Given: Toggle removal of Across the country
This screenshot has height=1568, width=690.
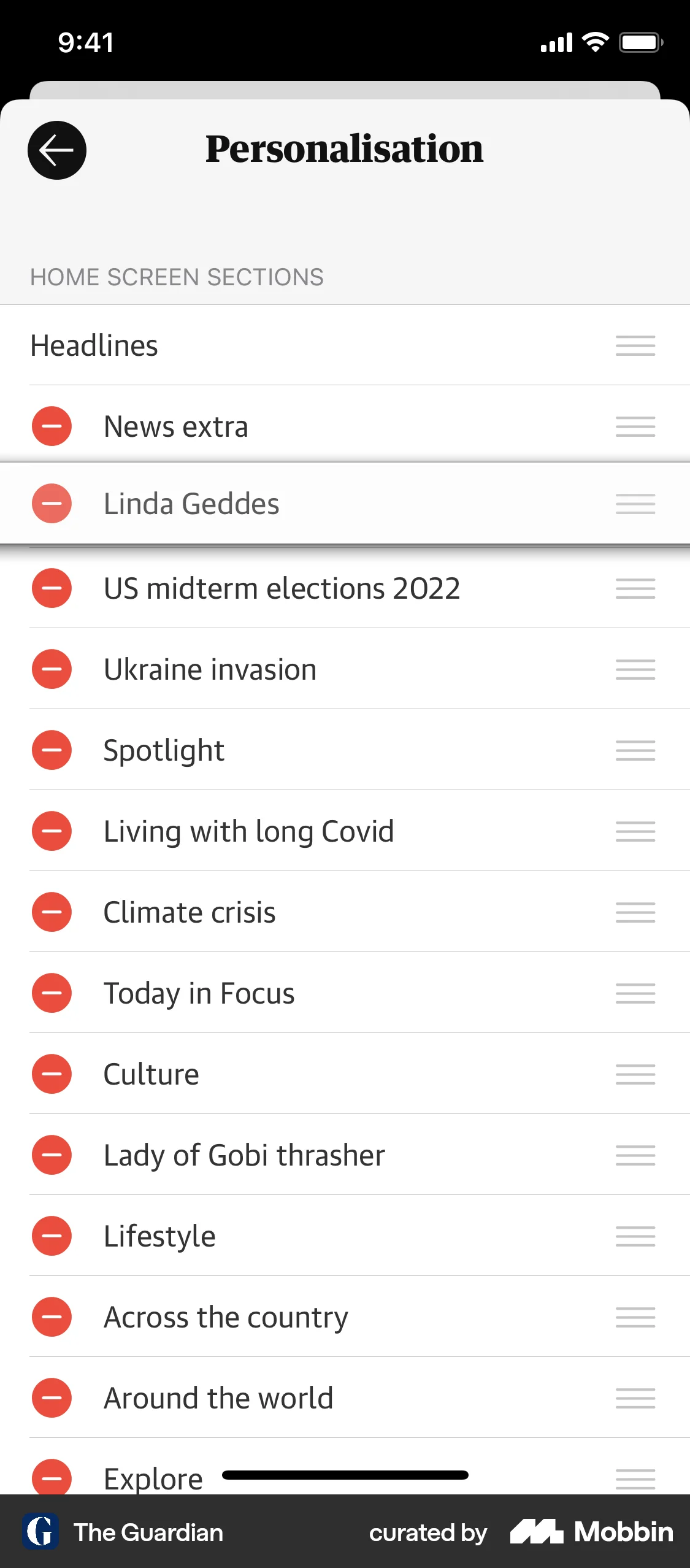Looking at the screenshot, I should (52, 1317).
